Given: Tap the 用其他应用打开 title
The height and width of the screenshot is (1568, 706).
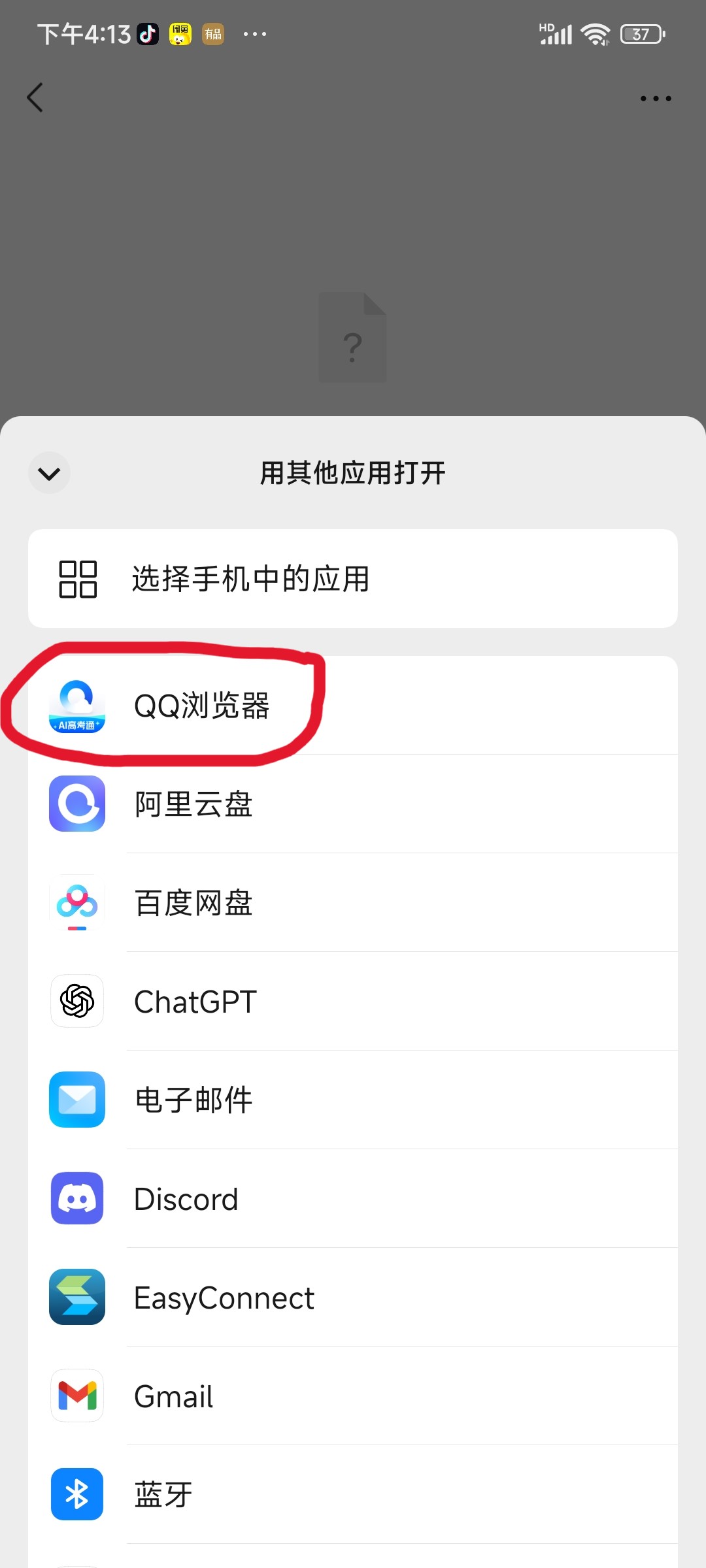Looking at the screenshot, I should tap(352, 473).
